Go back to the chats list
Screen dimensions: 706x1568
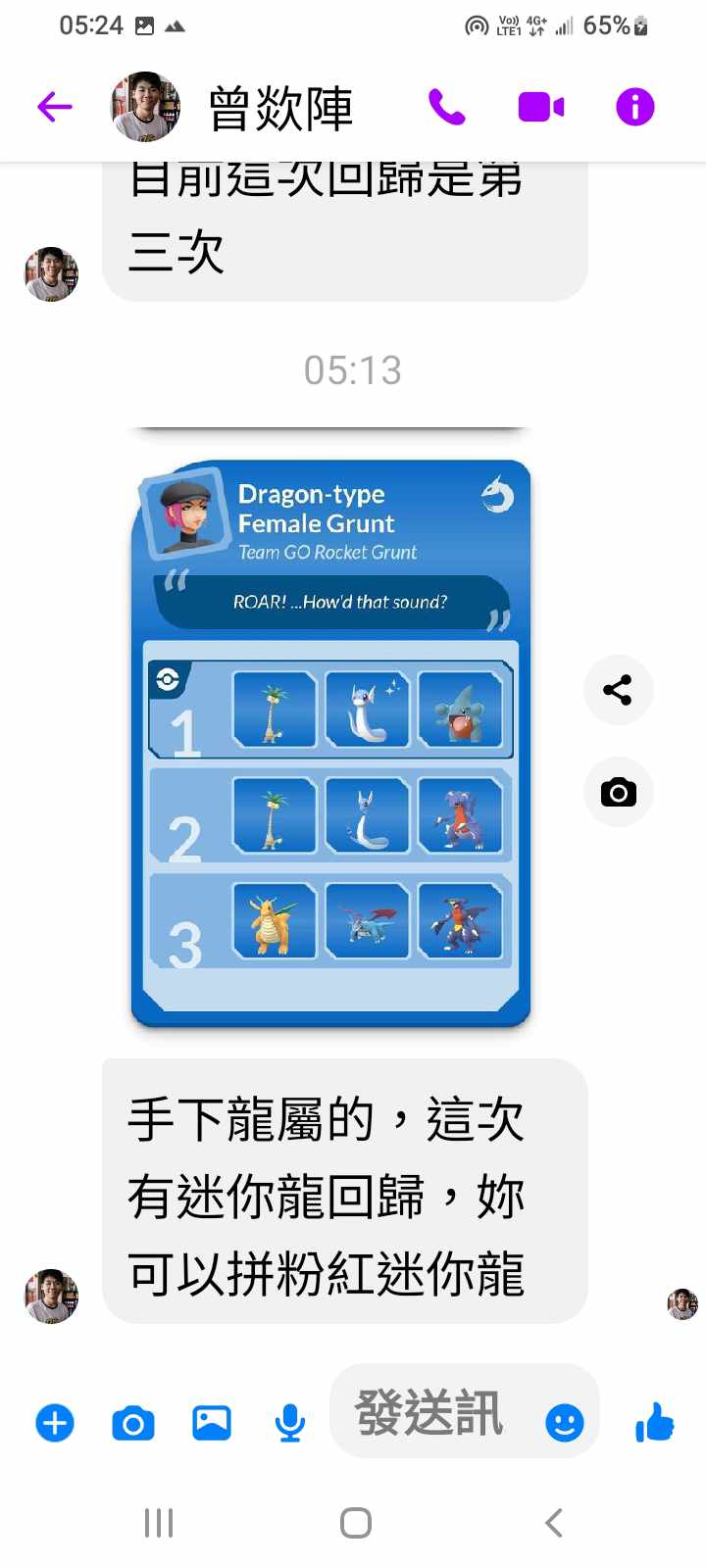(55, 106)
